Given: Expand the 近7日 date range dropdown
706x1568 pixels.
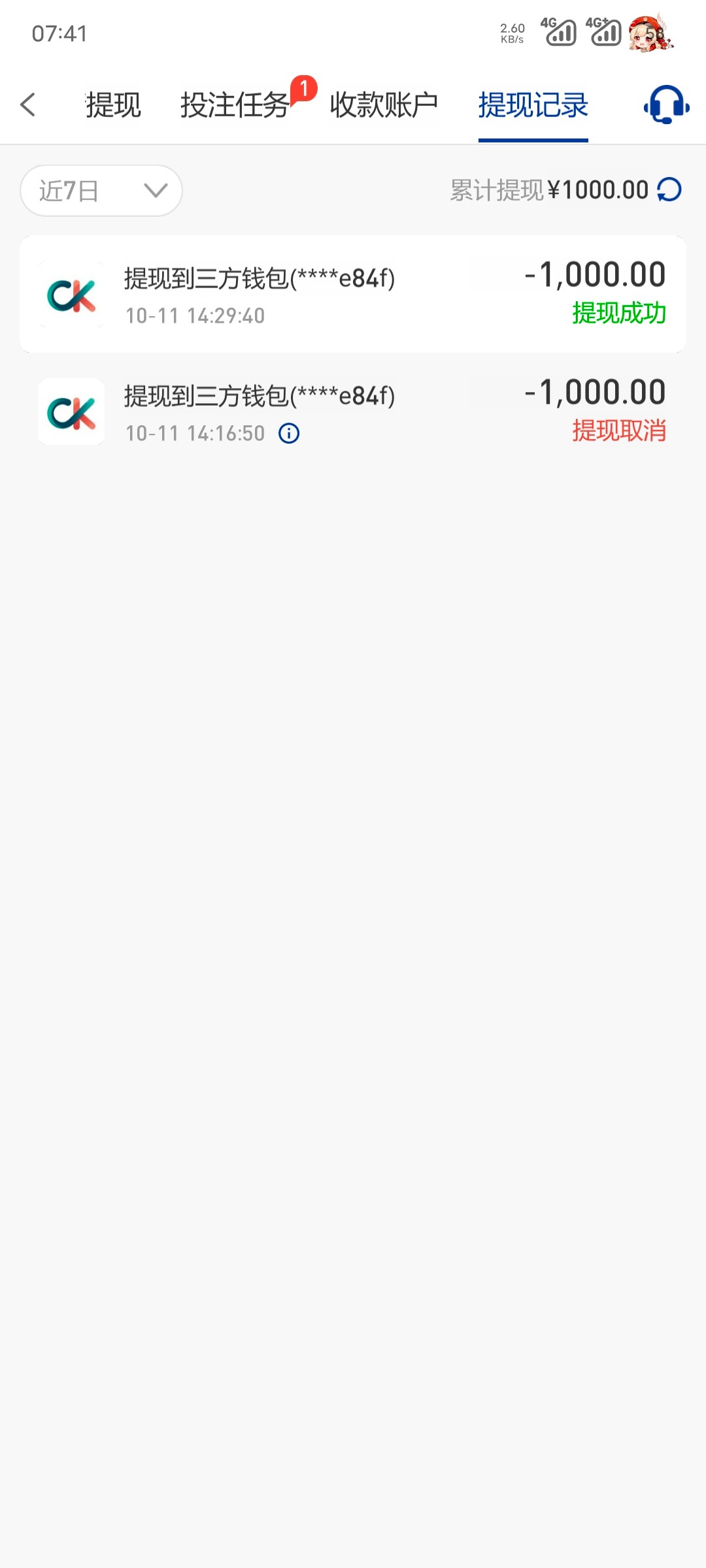Looking at the screenshot, I should (101, 191).
